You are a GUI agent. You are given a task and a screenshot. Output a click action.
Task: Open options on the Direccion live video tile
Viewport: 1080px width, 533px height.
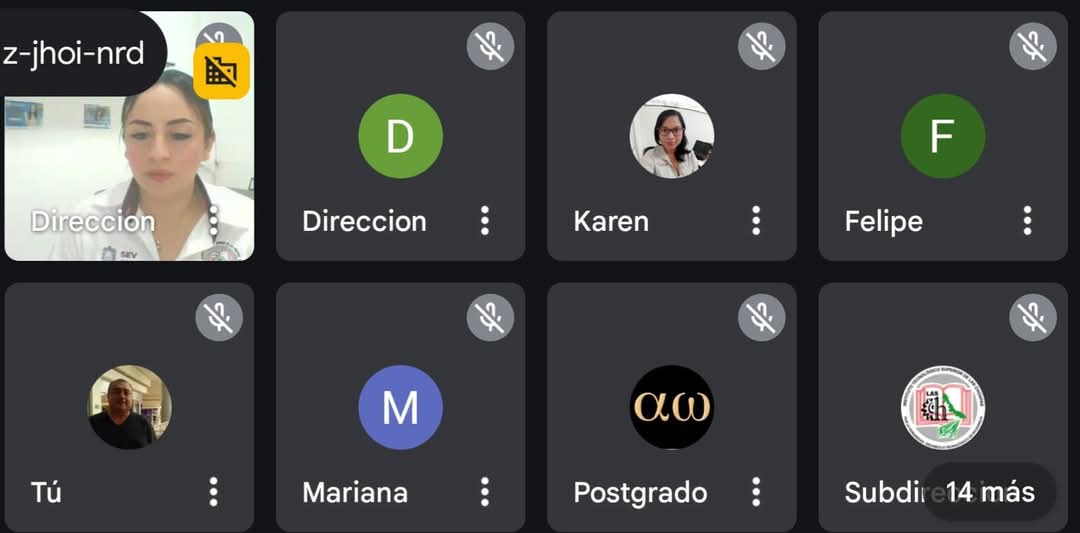click(213, 220)
